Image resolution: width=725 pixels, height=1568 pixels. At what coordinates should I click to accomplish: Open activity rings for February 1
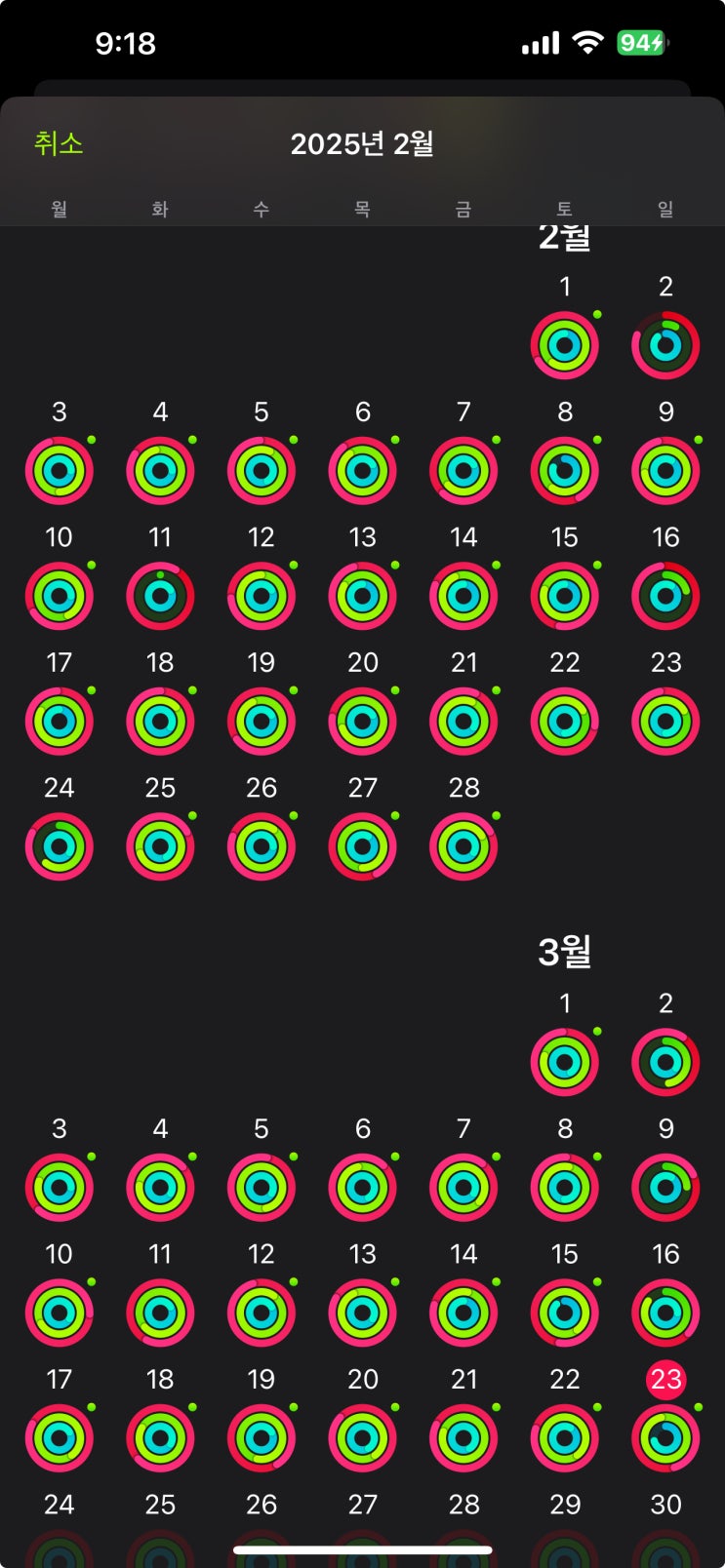[x=565, y=345]
